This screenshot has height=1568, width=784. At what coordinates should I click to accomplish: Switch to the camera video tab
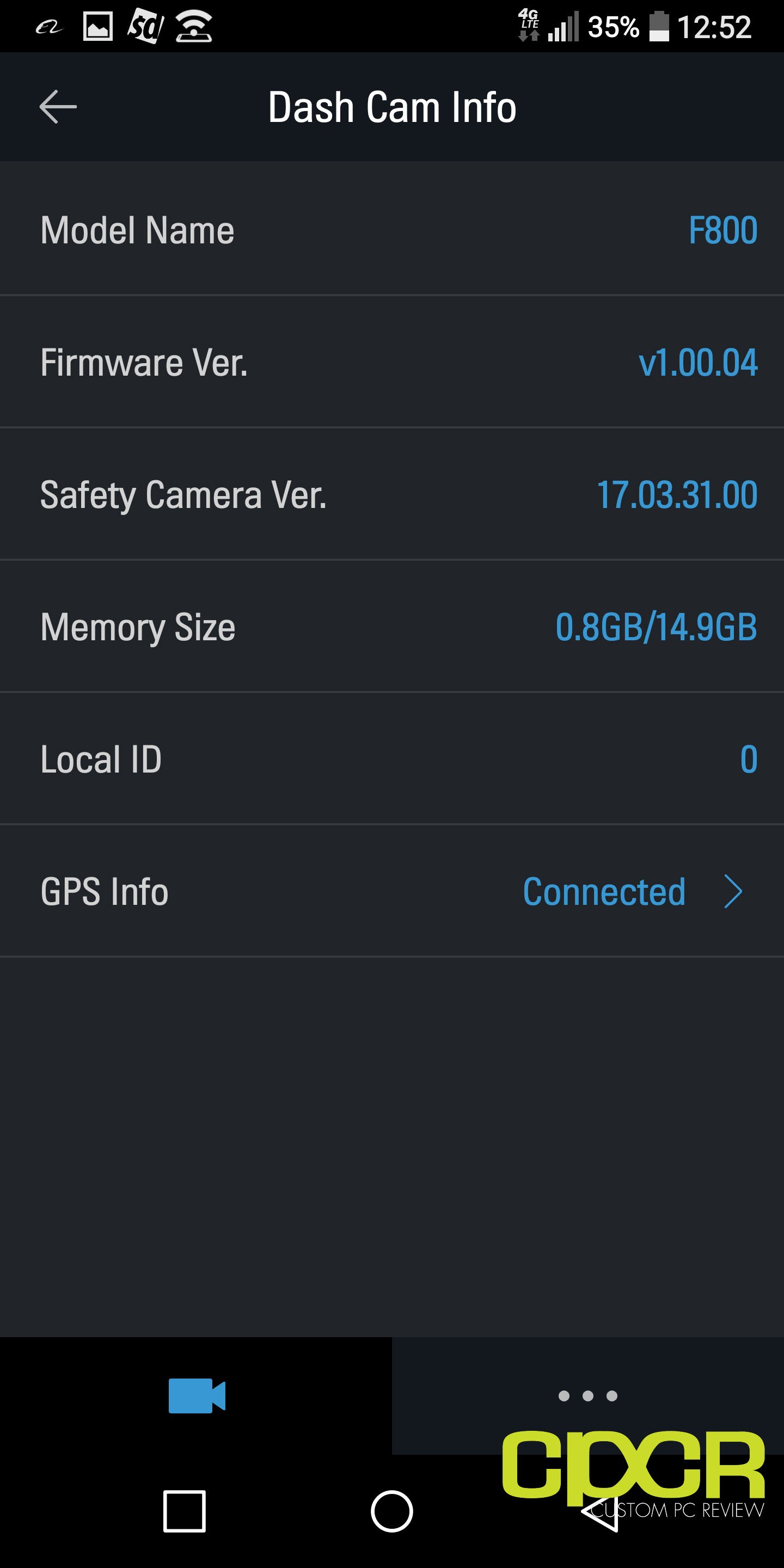click(196, 1395)
